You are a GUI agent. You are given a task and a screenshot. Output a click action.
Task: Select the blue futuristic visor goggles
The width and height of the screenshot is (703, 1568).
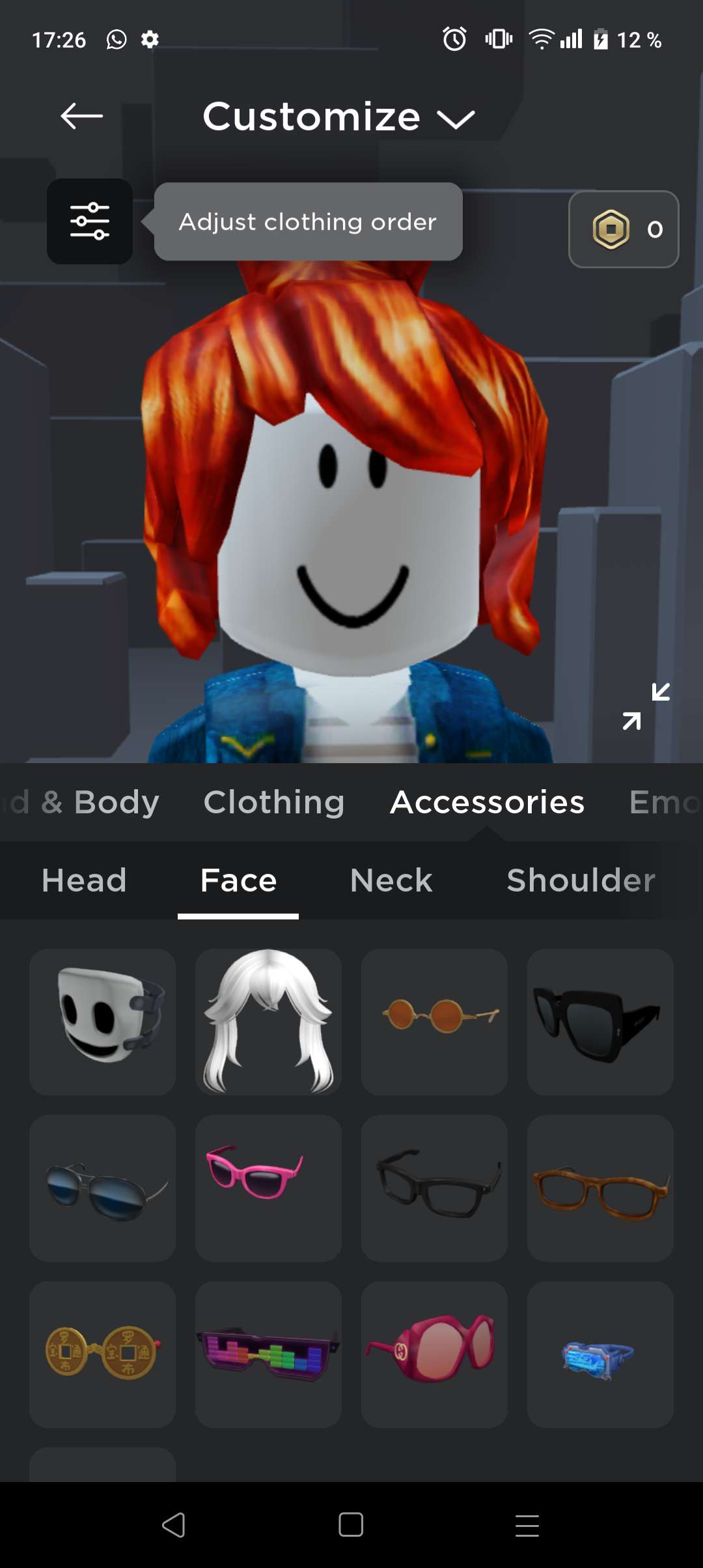click(x=600, y=1354)
